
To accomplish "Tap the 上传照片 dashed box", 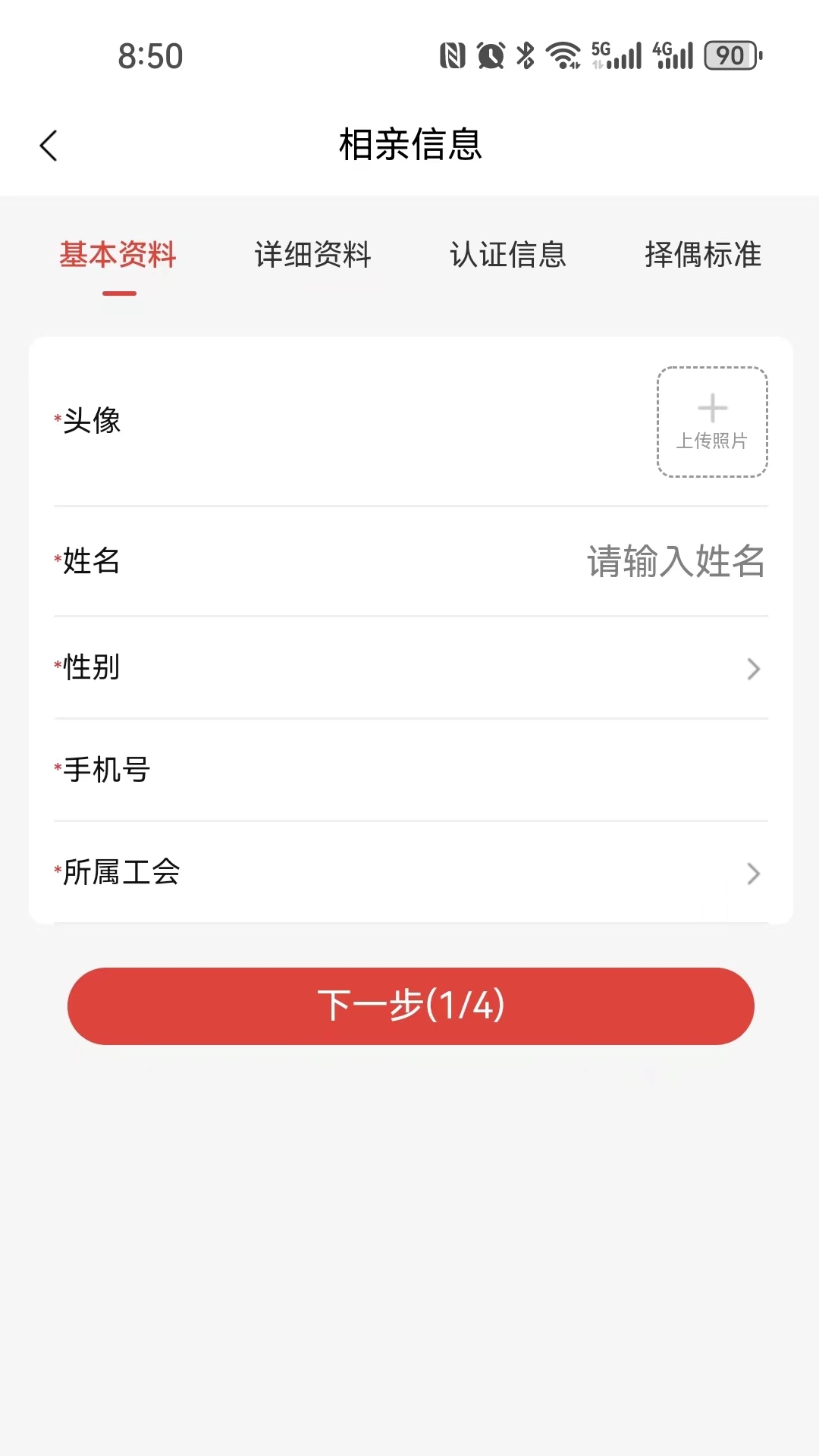I will pyautogui.click(x=711, y=421).
